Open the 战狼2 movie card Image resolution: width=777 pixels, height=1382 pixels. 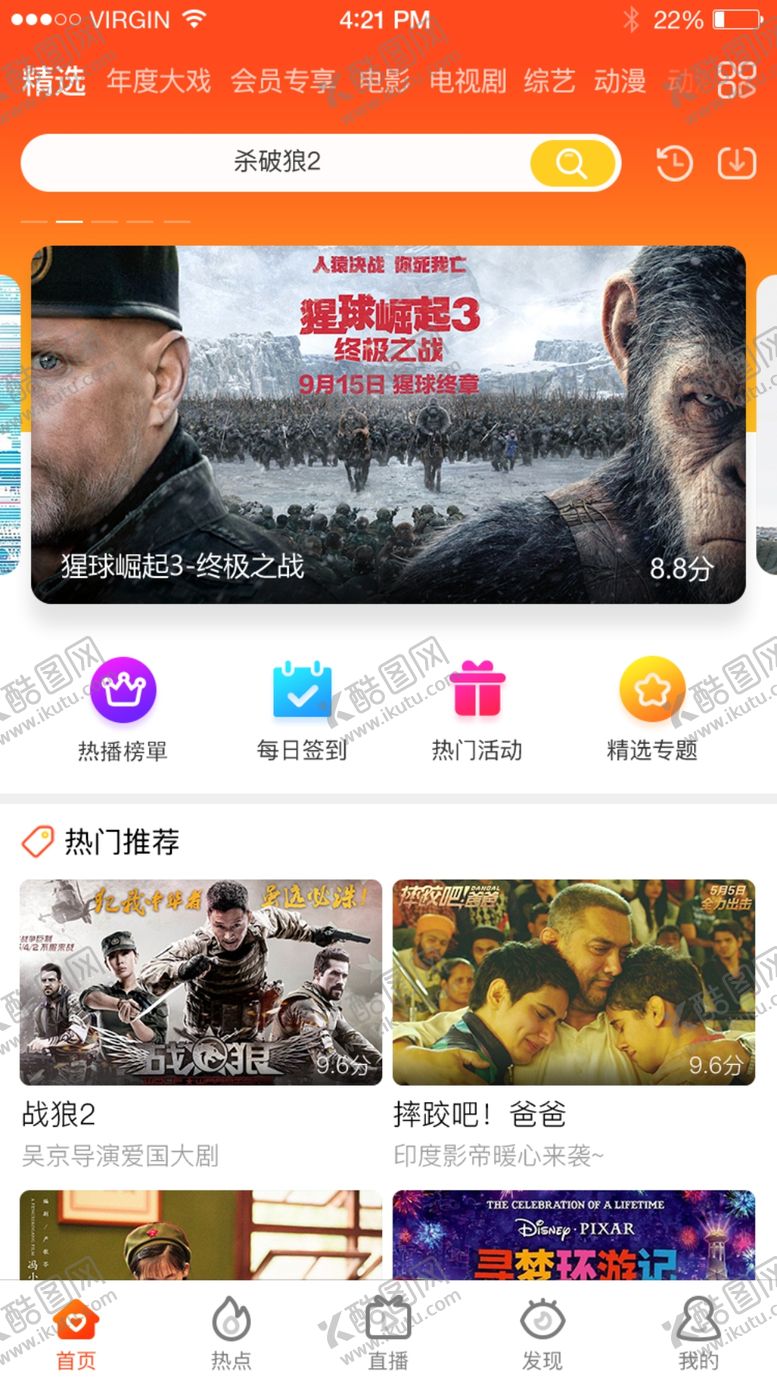tap(201, 1025)
